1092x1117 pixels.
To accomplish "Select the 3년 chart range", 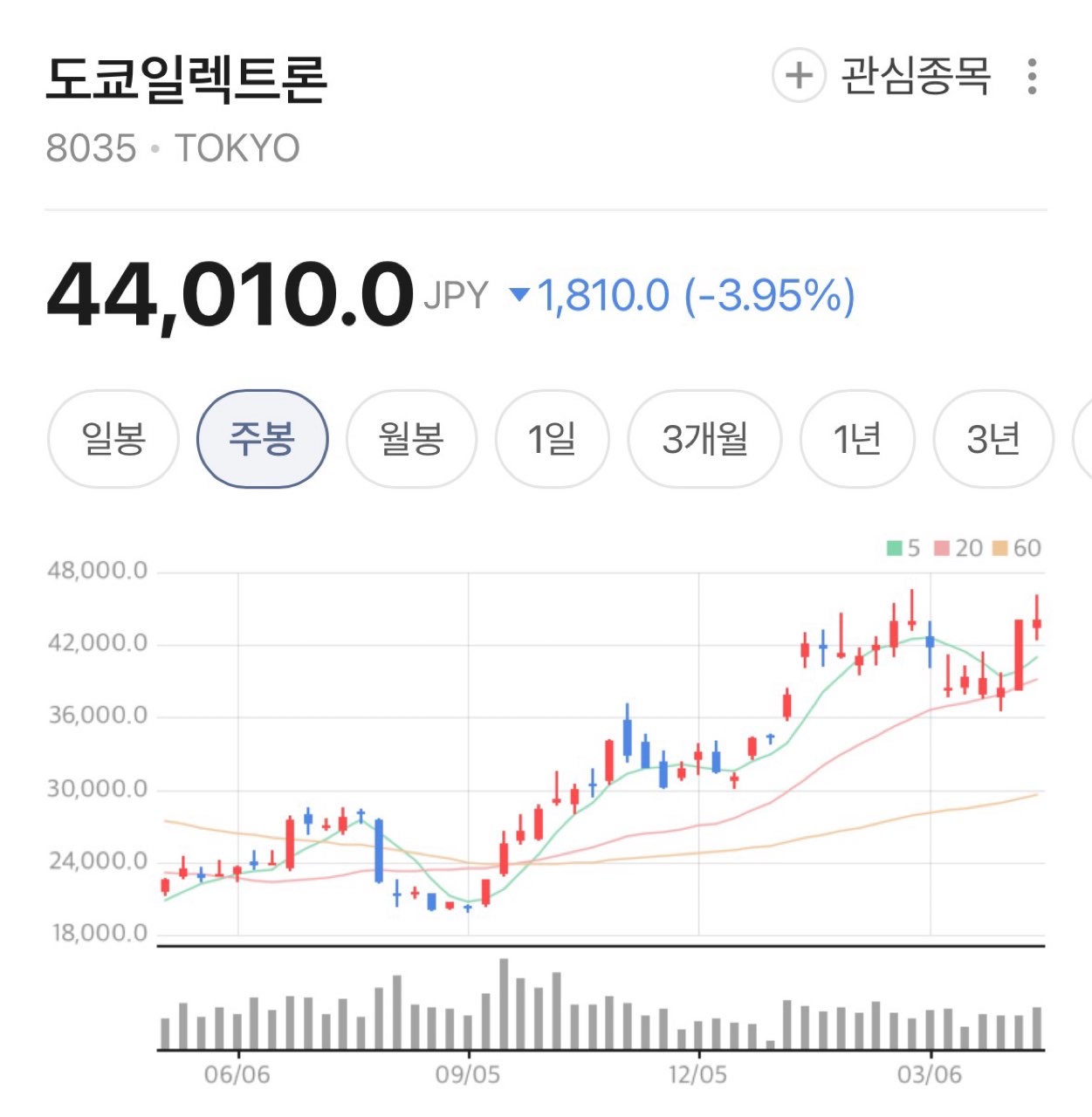I will pos(993,438).
